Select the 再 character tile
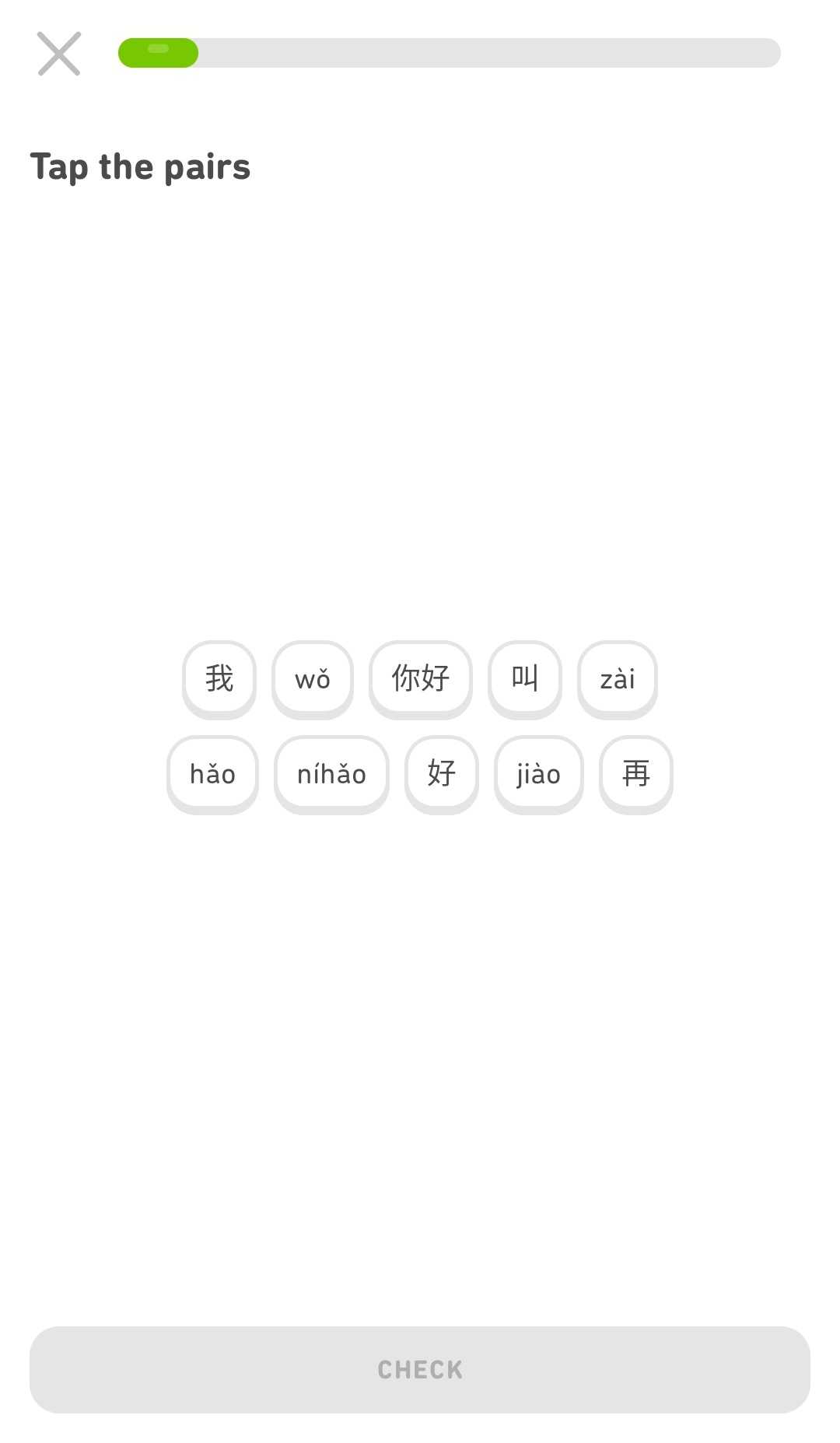 pyautogui.click(x=636, y=775)
